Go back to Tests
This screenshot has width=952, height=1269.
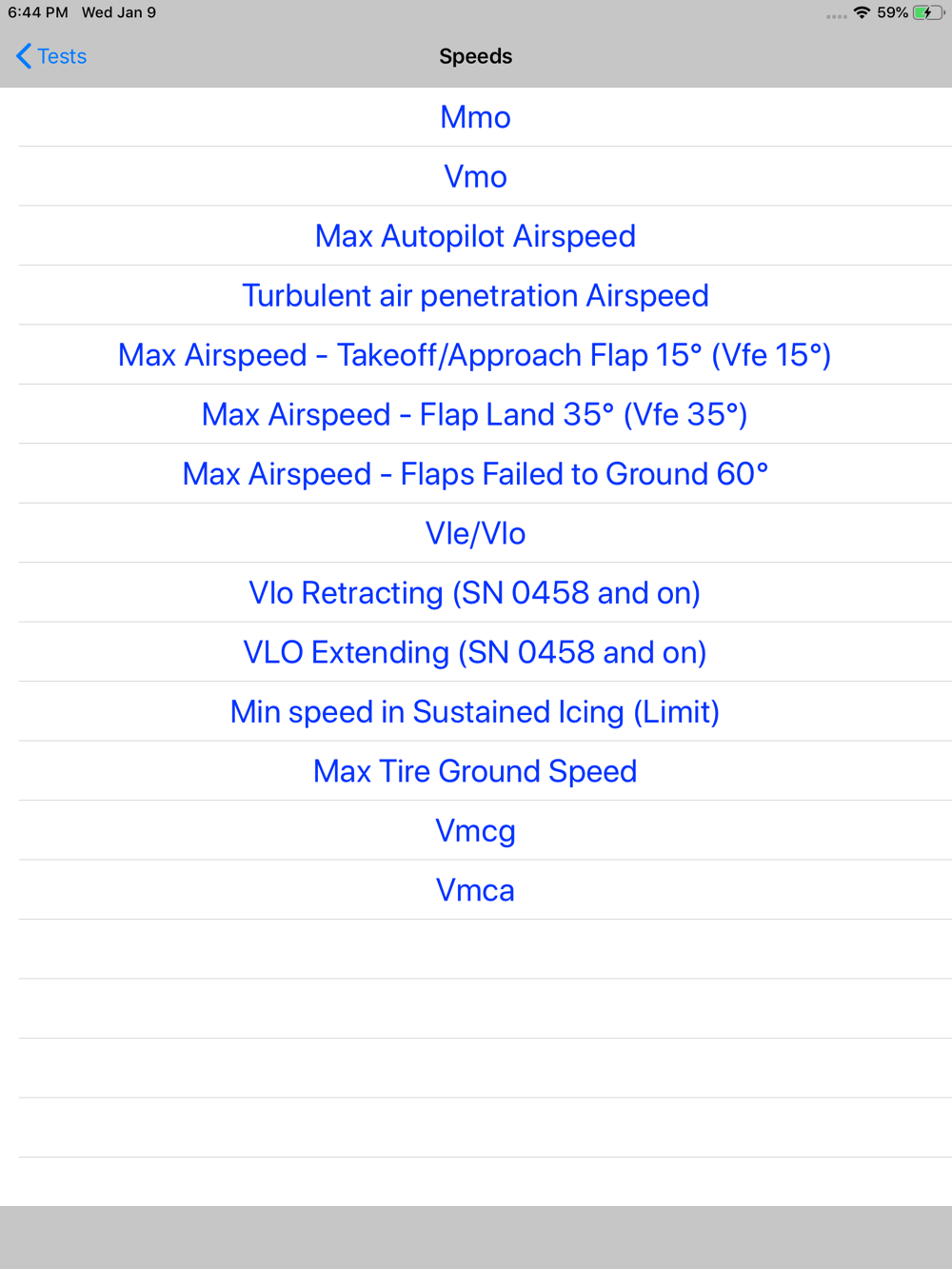tap(51, 56)
